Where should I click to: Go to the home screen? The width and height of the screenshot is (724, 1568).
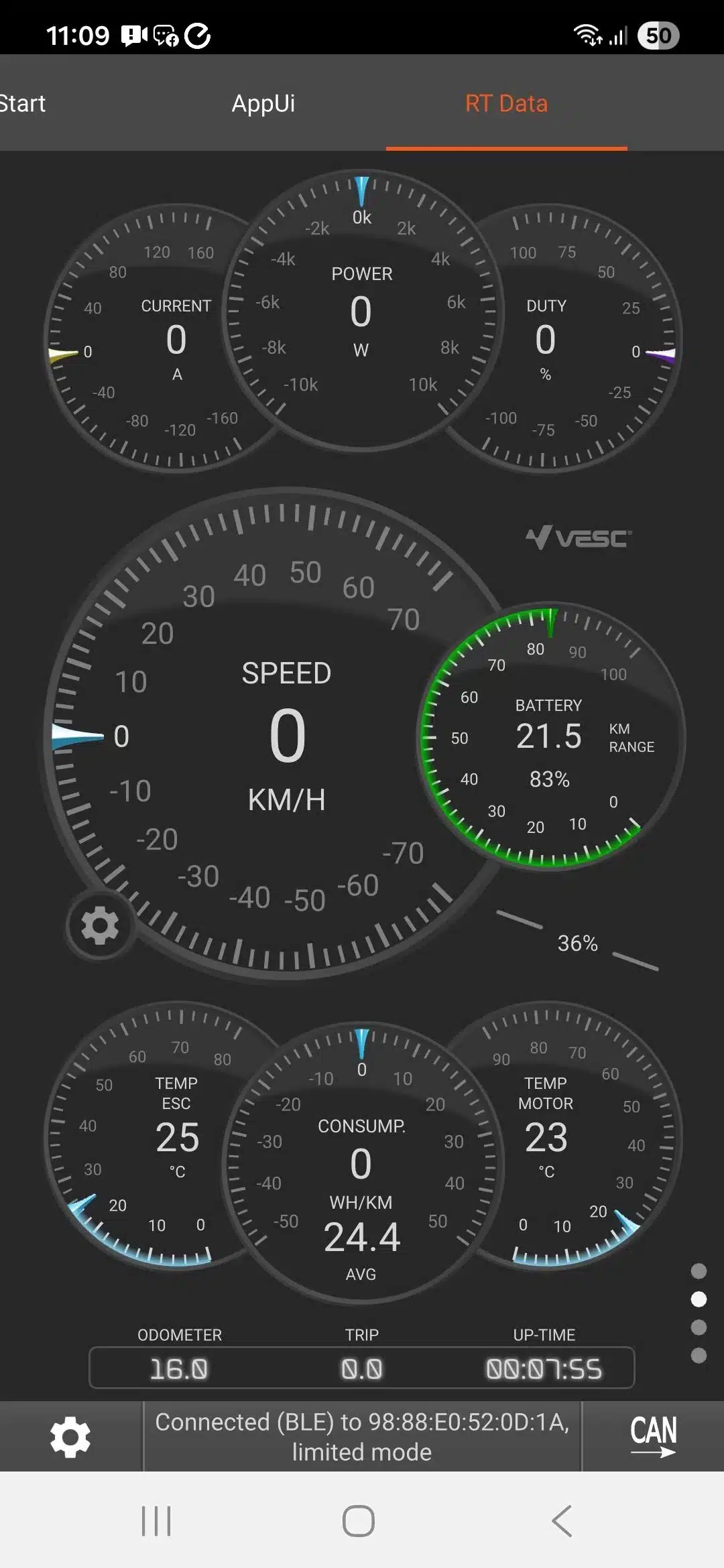359,1520
